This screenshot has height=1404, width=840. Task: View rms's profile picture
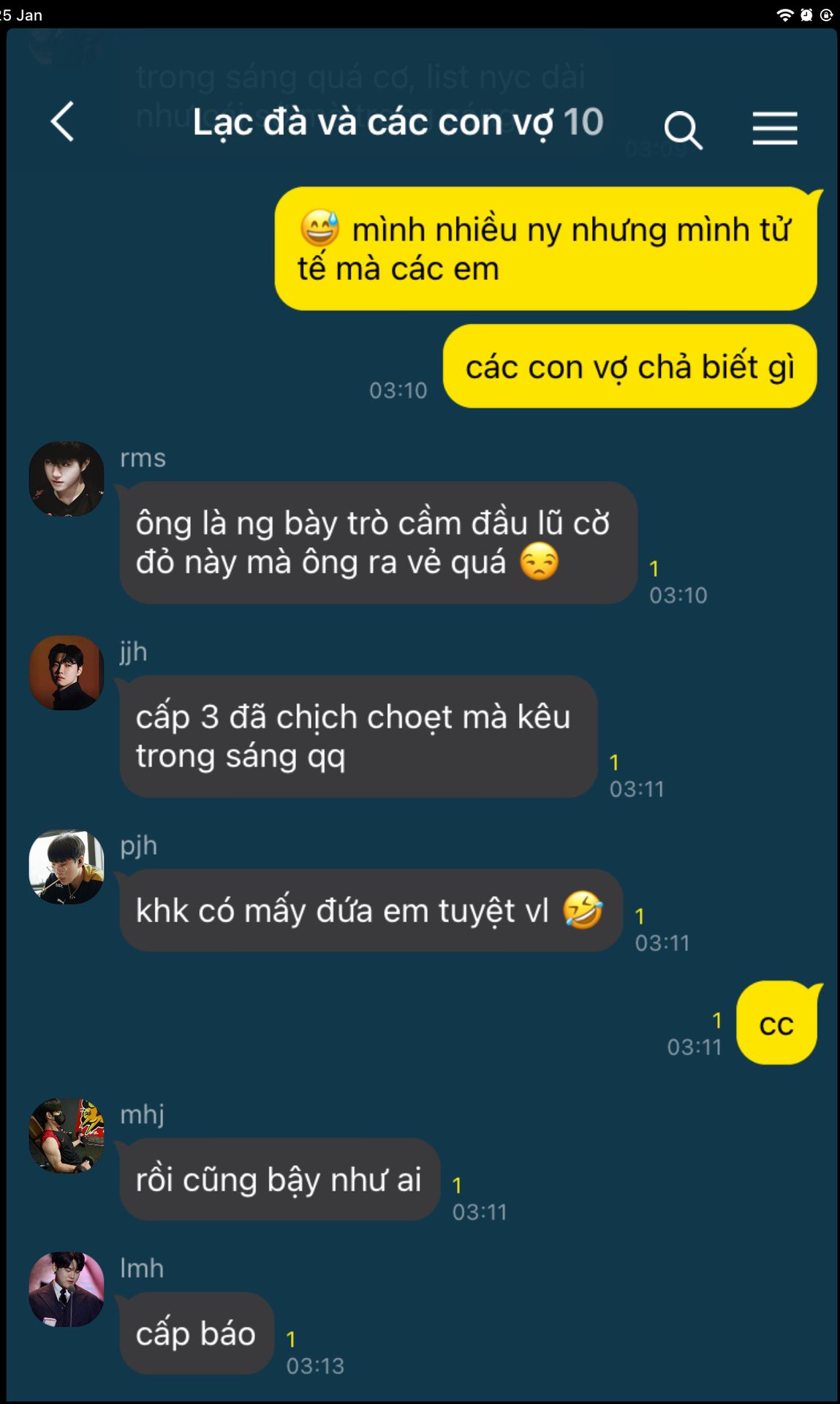pos(67,479)
